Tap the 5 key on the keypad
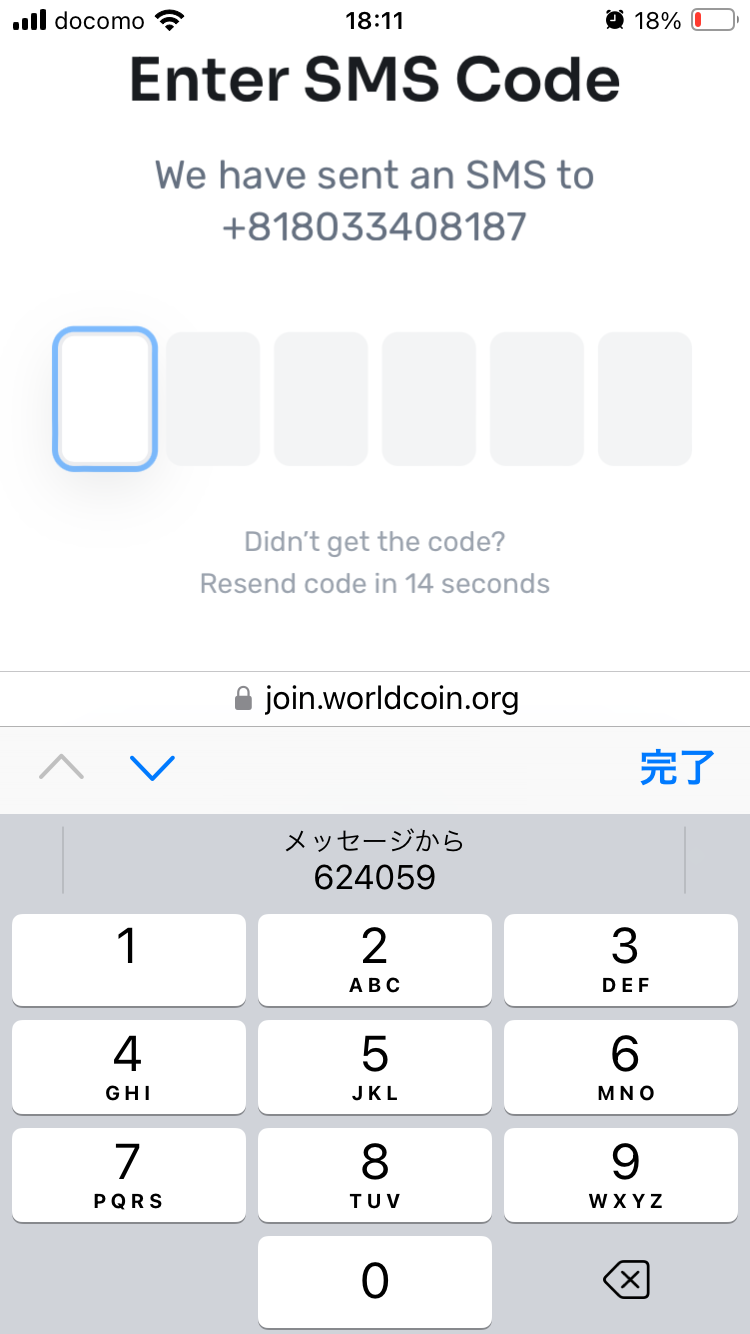The image size is (750, 1334). (x=375, y=1066)
